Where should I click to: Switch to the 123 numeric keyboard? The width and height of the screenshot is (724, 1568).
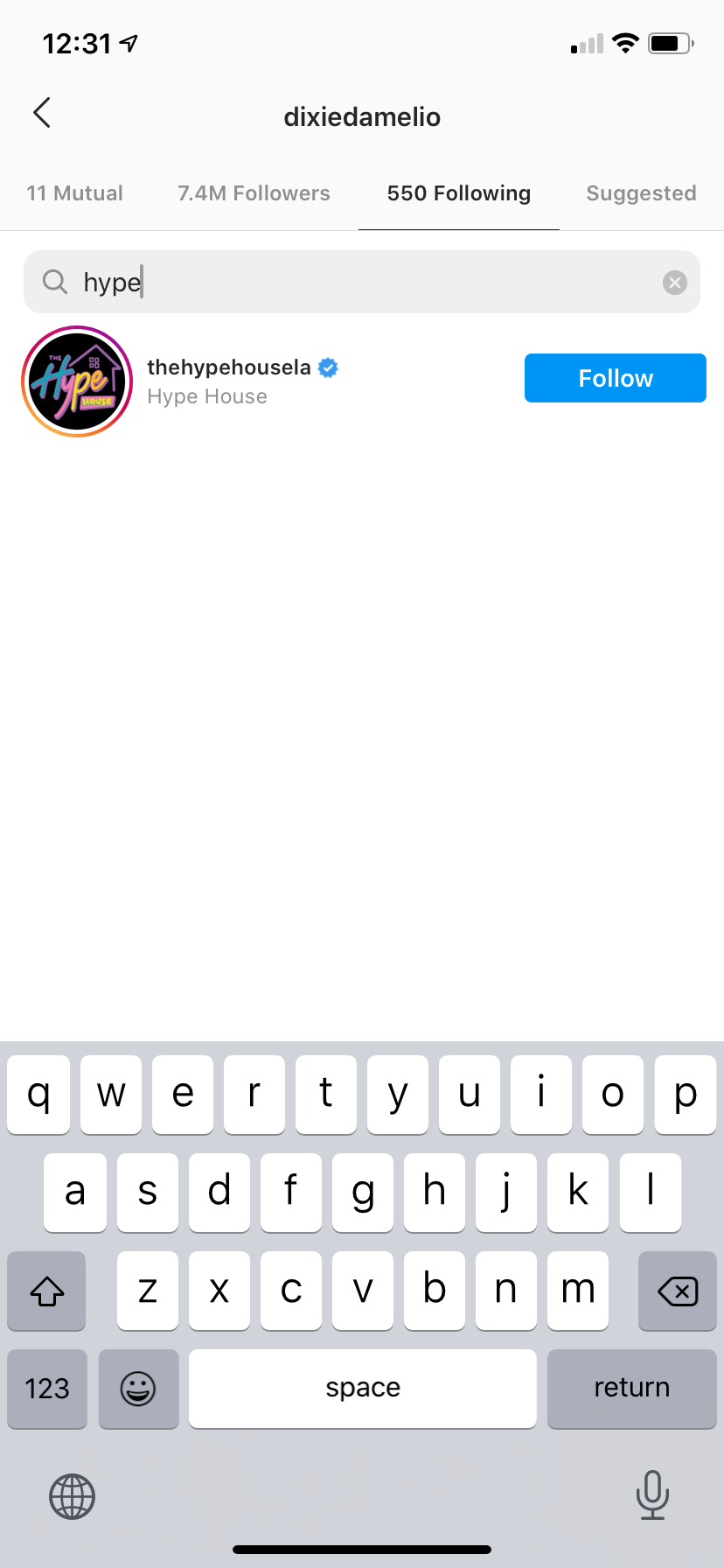(47, 1388)
